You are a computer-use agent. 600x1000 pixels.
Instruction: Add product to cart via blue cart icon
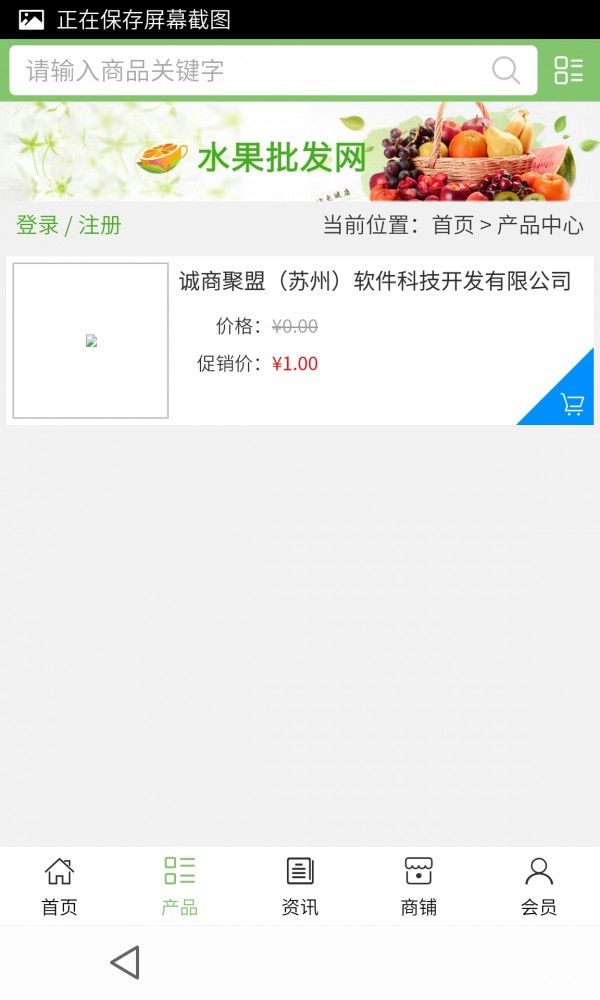(x=572, y=404)
